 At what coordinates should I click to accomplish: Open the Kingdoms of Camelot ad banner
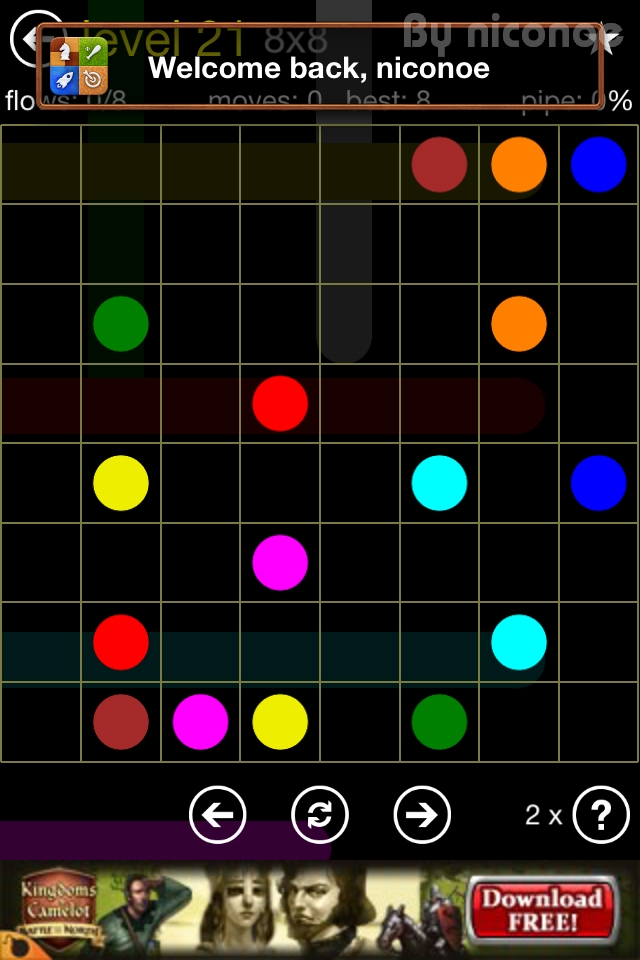(x=320, y=910)
